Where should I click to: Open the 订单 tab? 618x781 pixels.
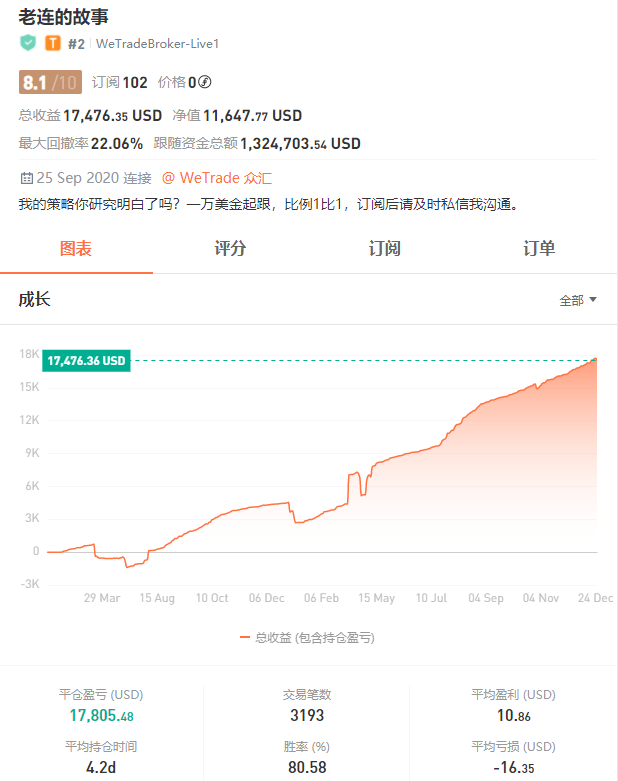click(539, 249)
